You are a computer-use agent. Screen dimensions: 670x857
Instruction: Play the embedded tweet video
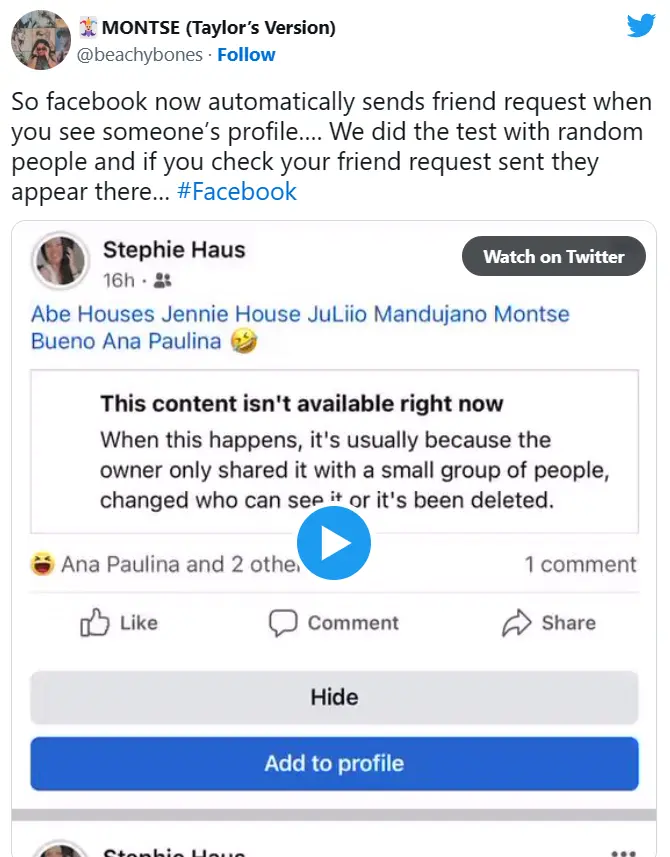(x=334, y=543)
